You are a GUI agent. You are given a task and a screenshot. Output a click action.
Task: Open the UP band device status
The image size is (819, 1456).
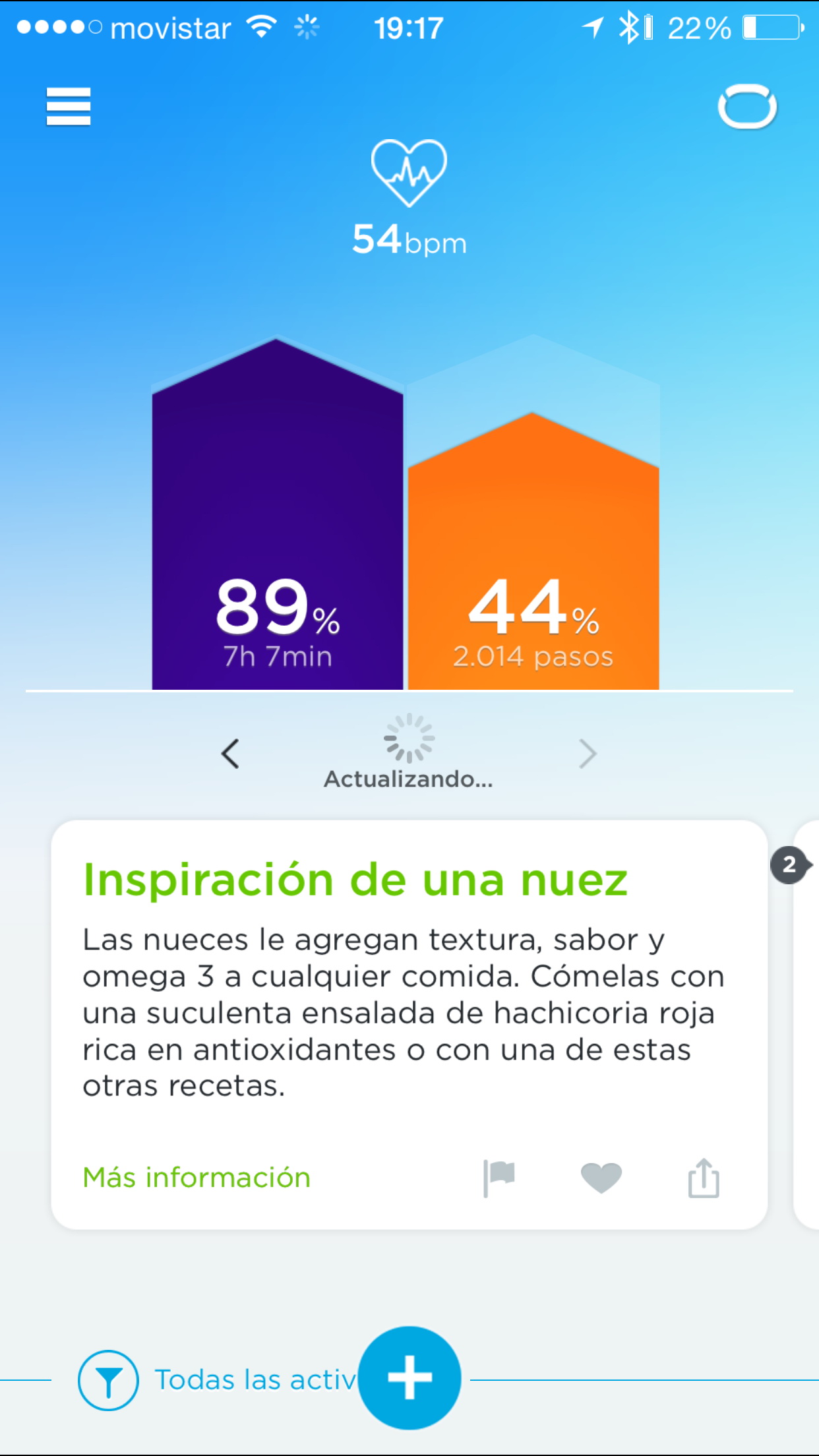pos(747,106)
